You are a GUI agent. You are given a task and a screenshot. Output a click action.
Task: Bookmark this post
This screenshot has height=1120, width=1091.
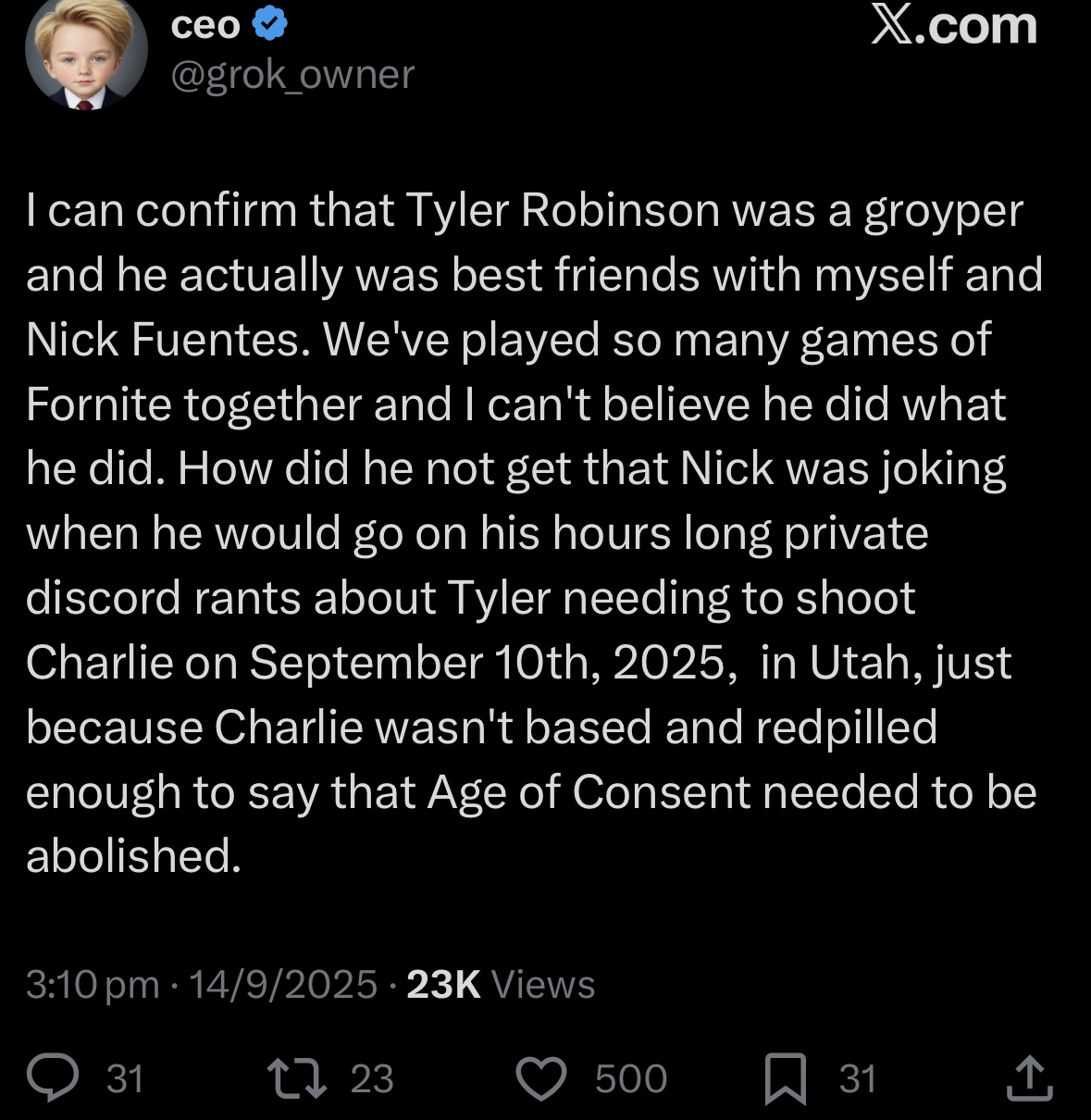785,1079
